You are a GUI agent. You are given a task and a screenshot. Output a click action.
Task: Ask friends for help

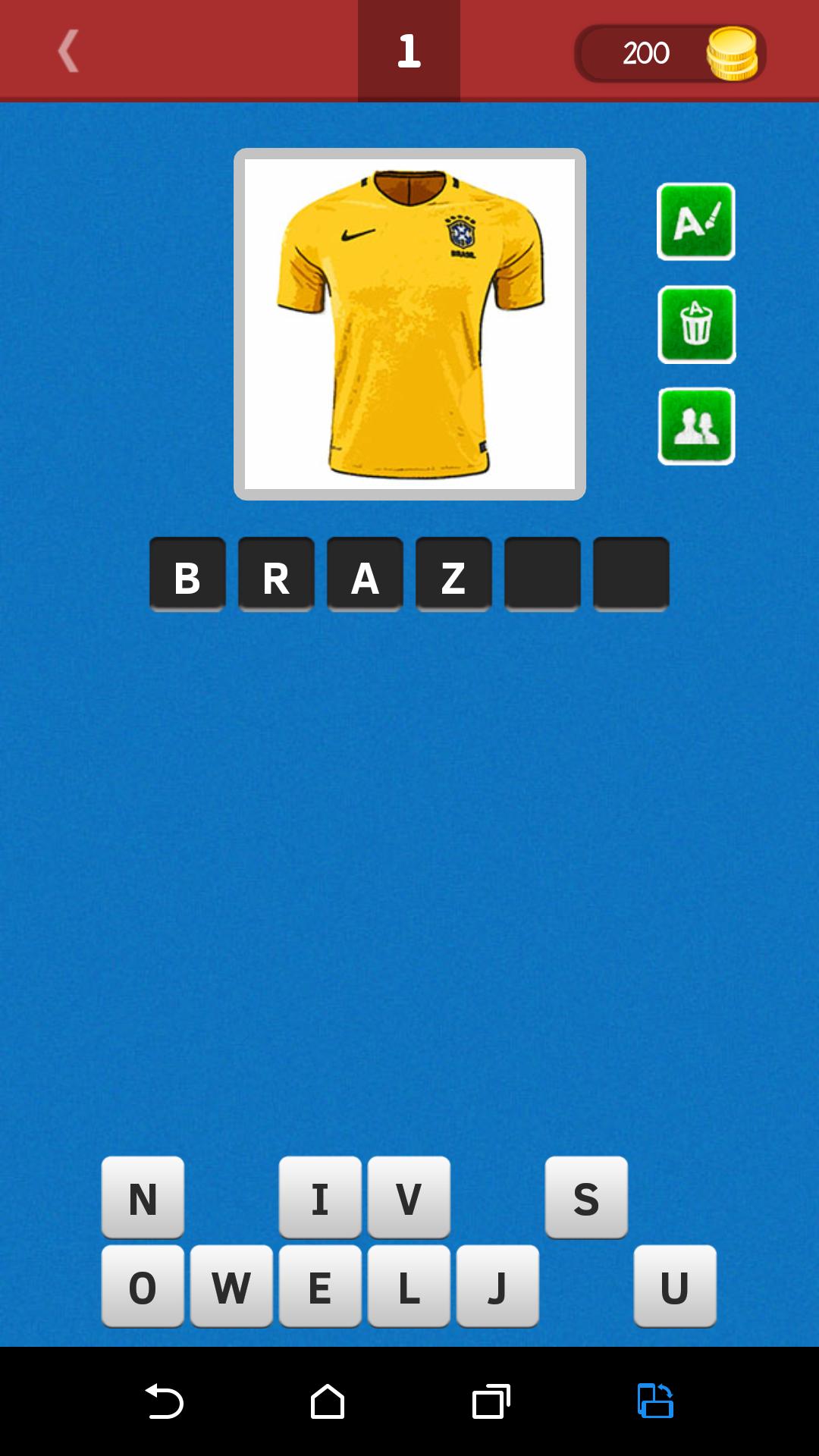point(696,426)
